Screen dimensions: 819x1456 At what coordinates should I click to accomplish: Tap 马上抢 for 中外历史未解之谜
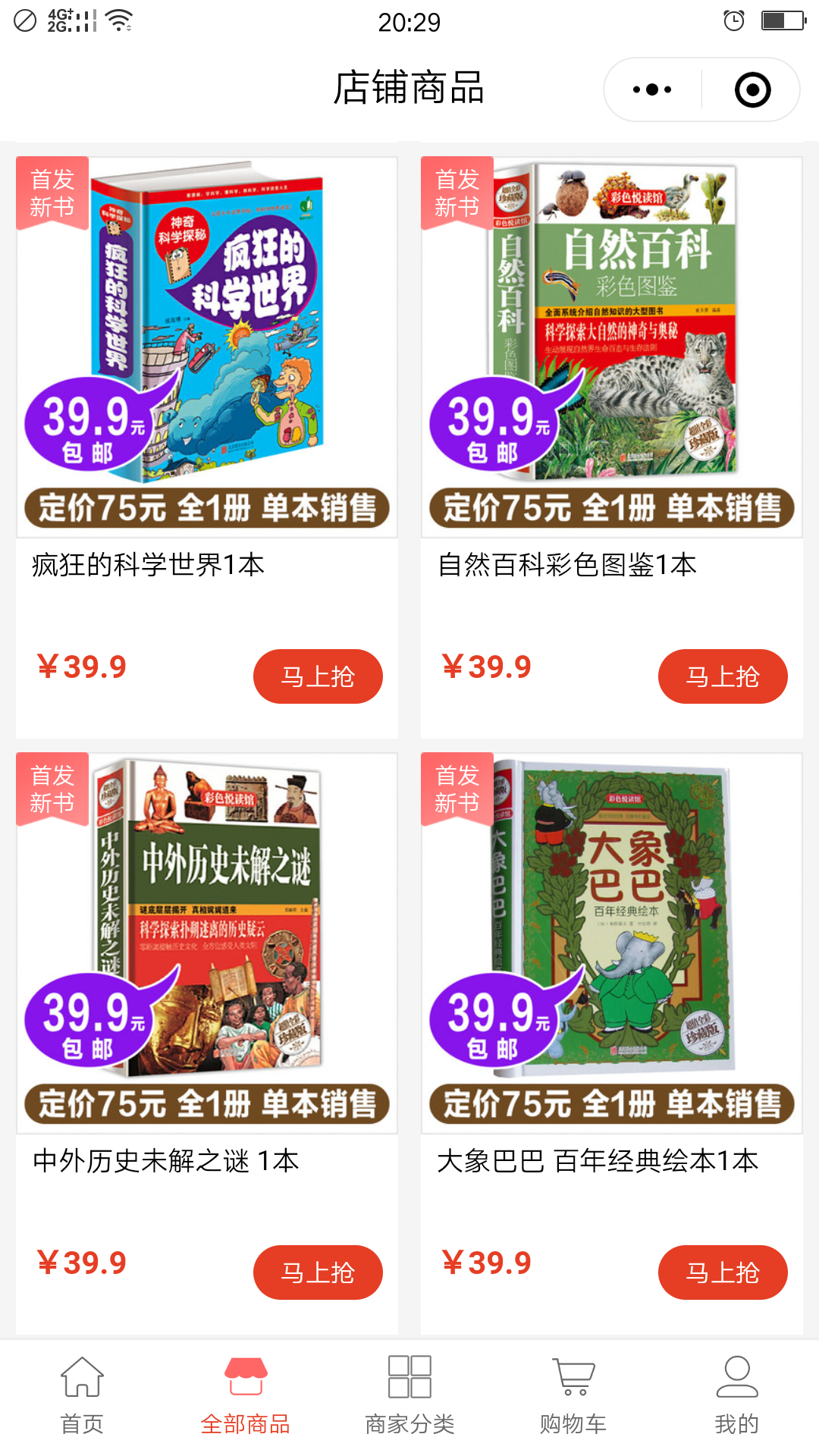[x=318, y=1272]
